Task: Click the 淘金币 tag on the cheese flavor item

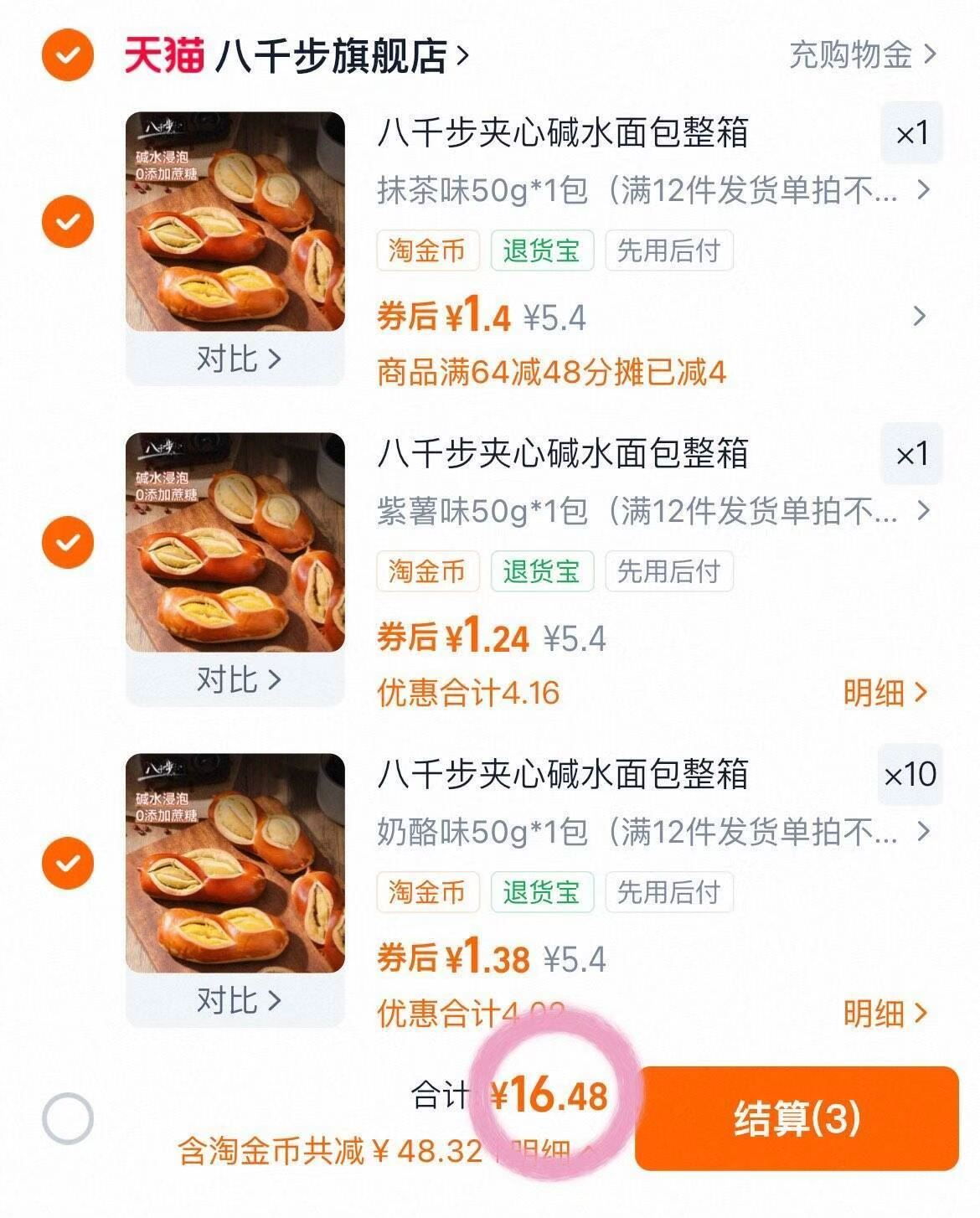Action: pos(428,893)
